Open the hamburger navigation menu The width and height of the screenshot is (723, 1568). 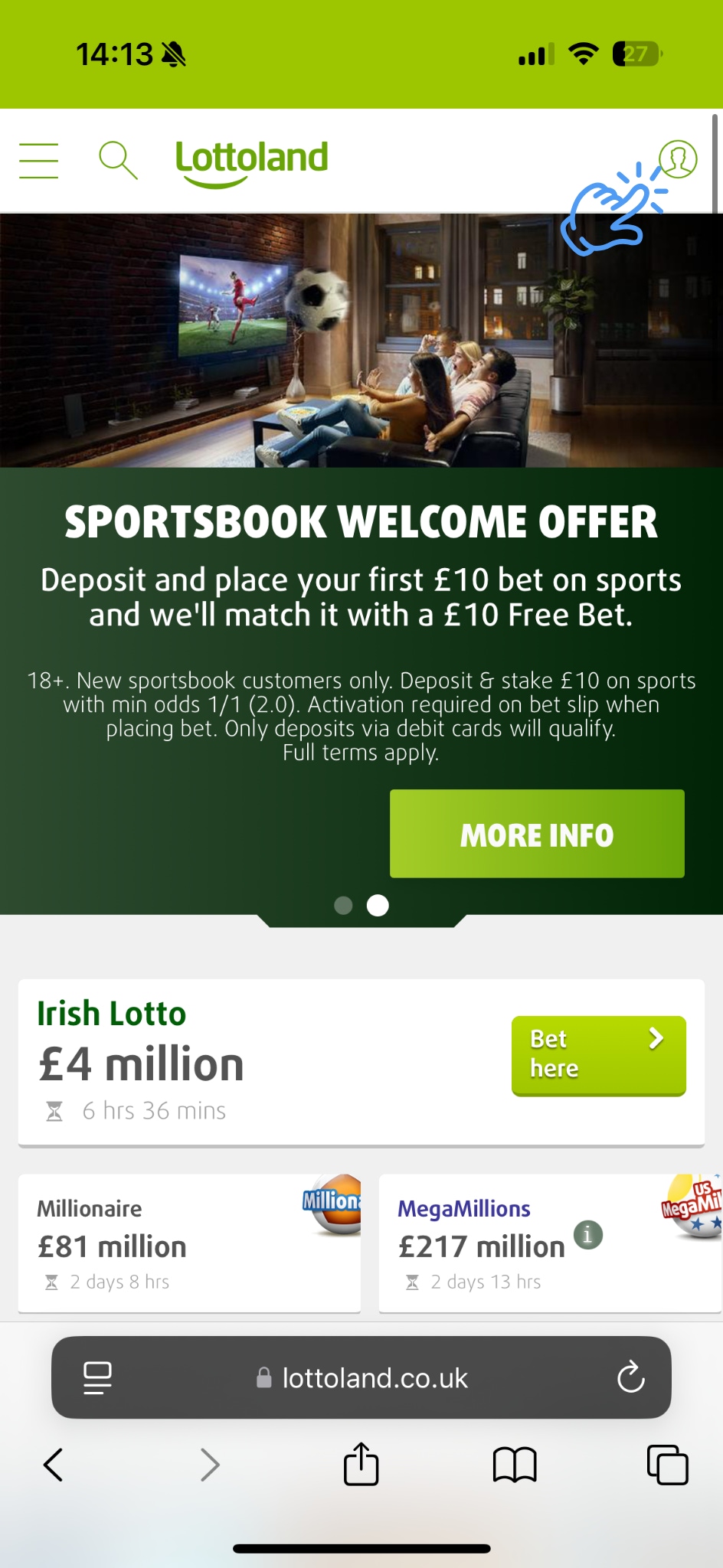click(38, 159)
